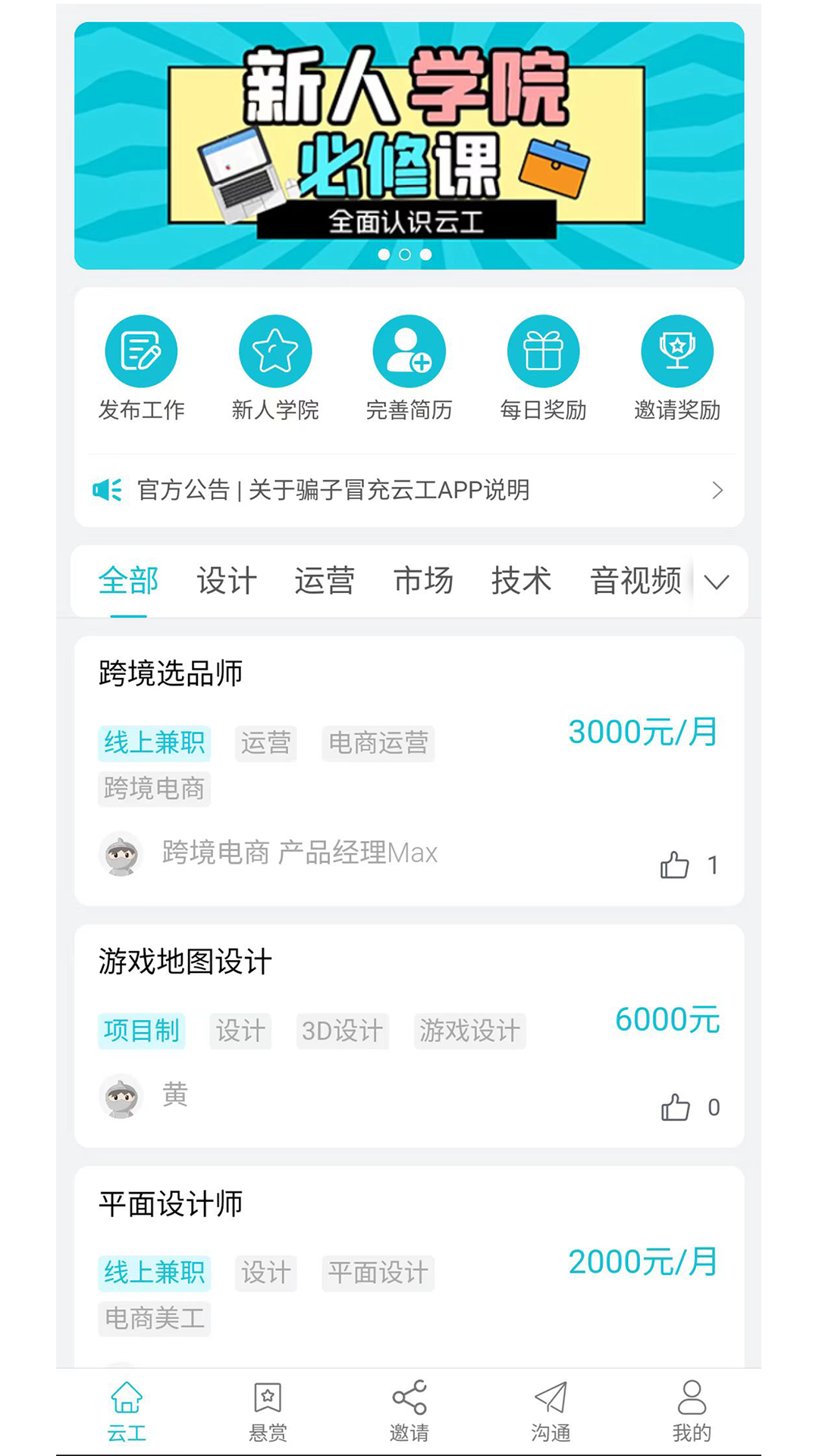Tap the third carousel dot
Viewport: 819px width, 1456px height.
[427, 256]
